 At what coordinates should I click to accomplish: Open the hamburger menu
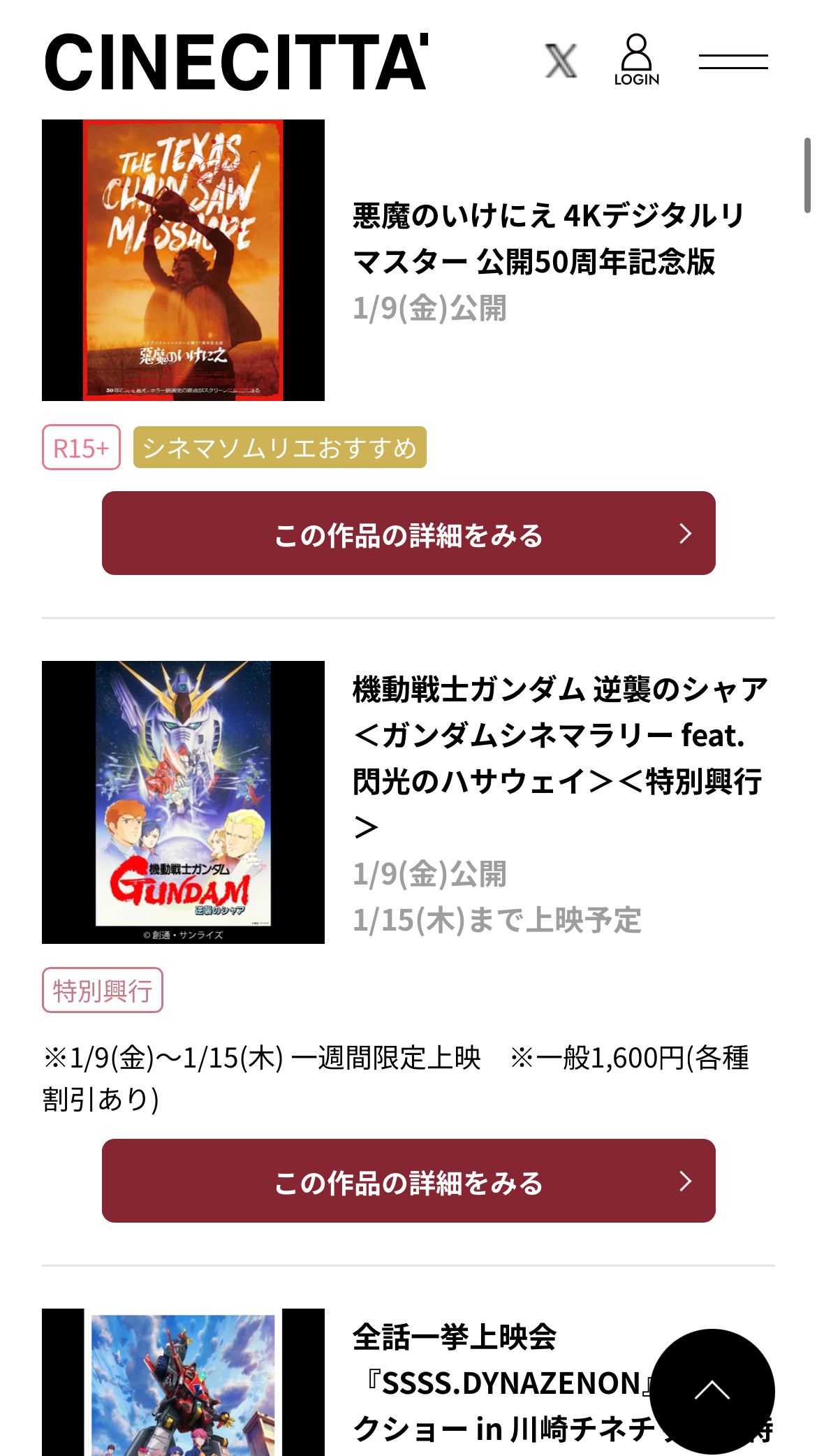click(733, 61)
